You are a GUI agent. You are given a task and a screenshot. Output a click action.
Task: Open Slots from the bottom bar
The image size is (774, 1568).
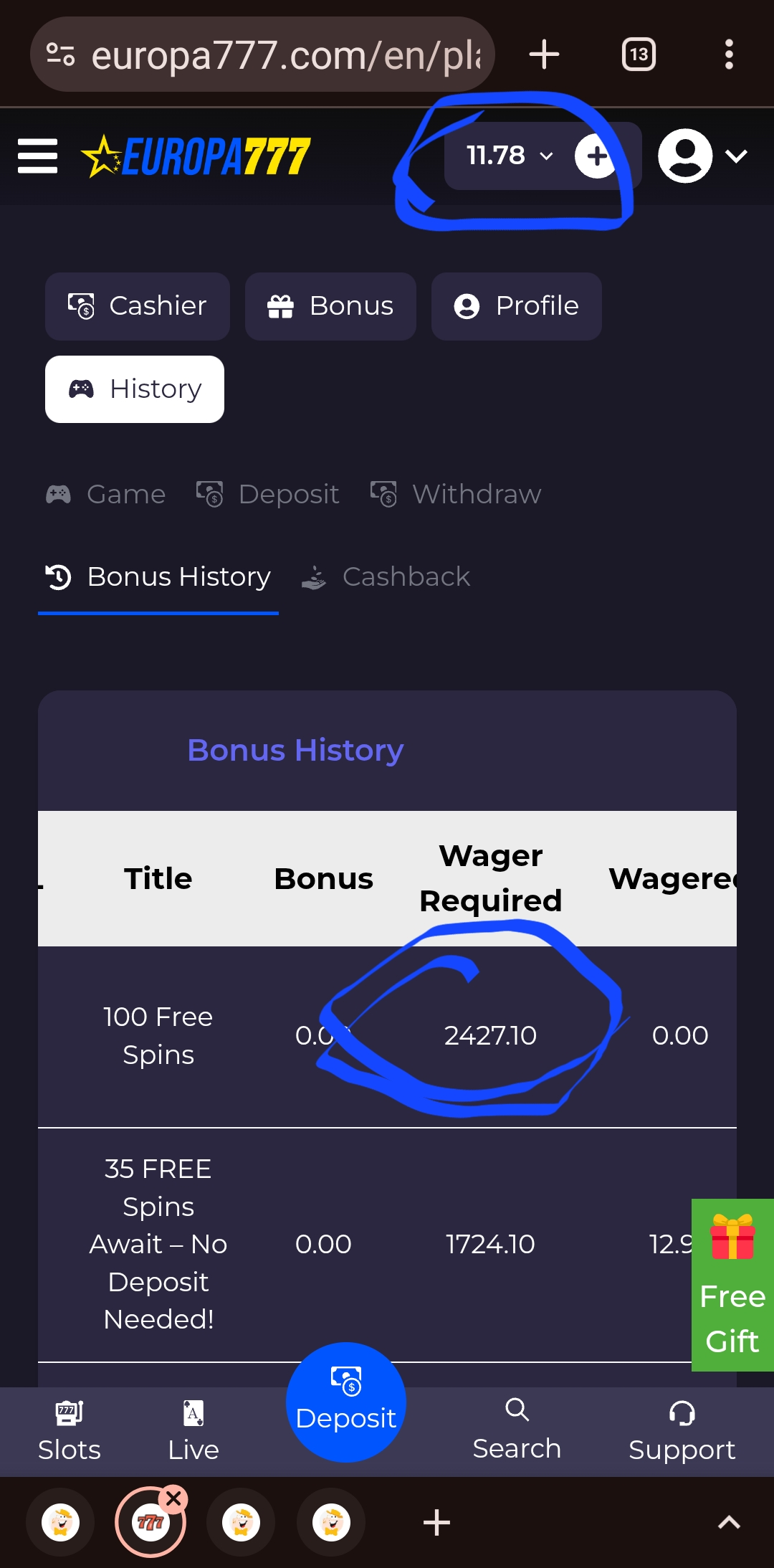(70, 1431)
